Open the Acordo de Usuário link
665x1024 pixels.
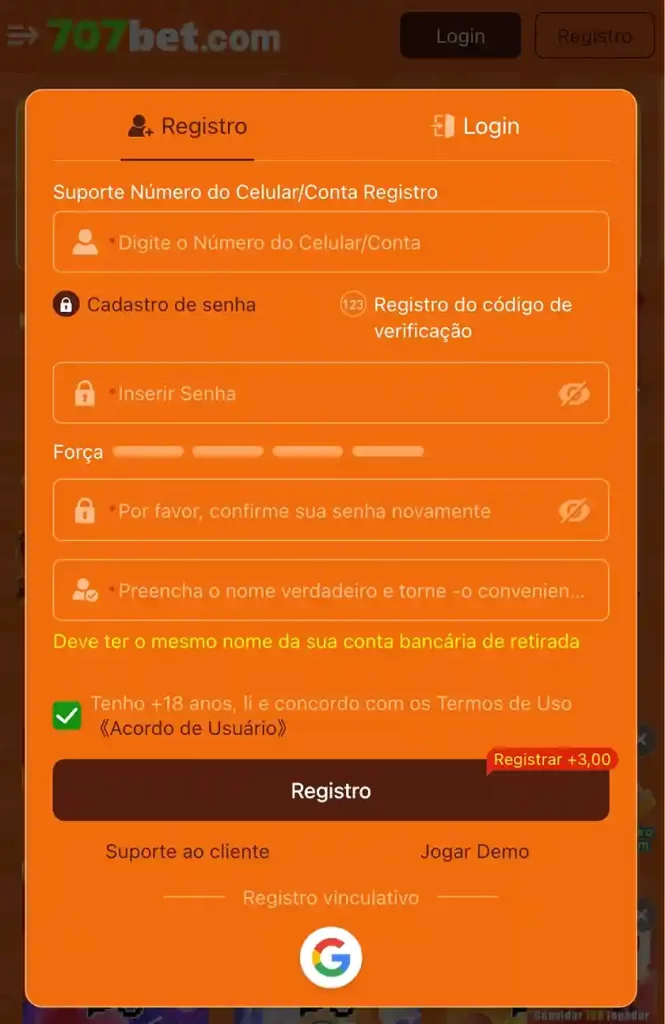193,729
